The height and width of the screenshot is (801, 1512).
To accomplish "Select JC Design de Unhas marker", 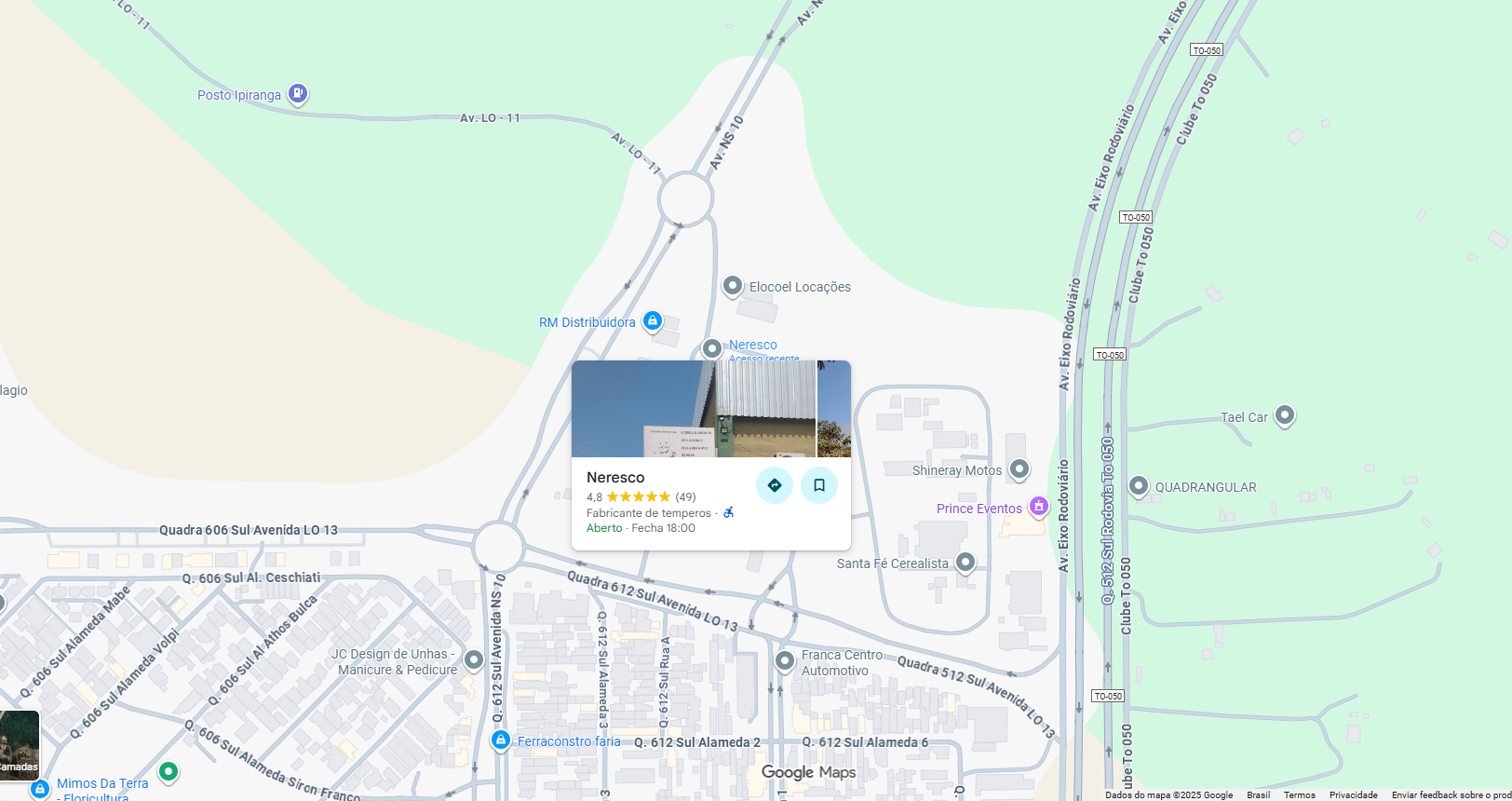I will [474, 659].
